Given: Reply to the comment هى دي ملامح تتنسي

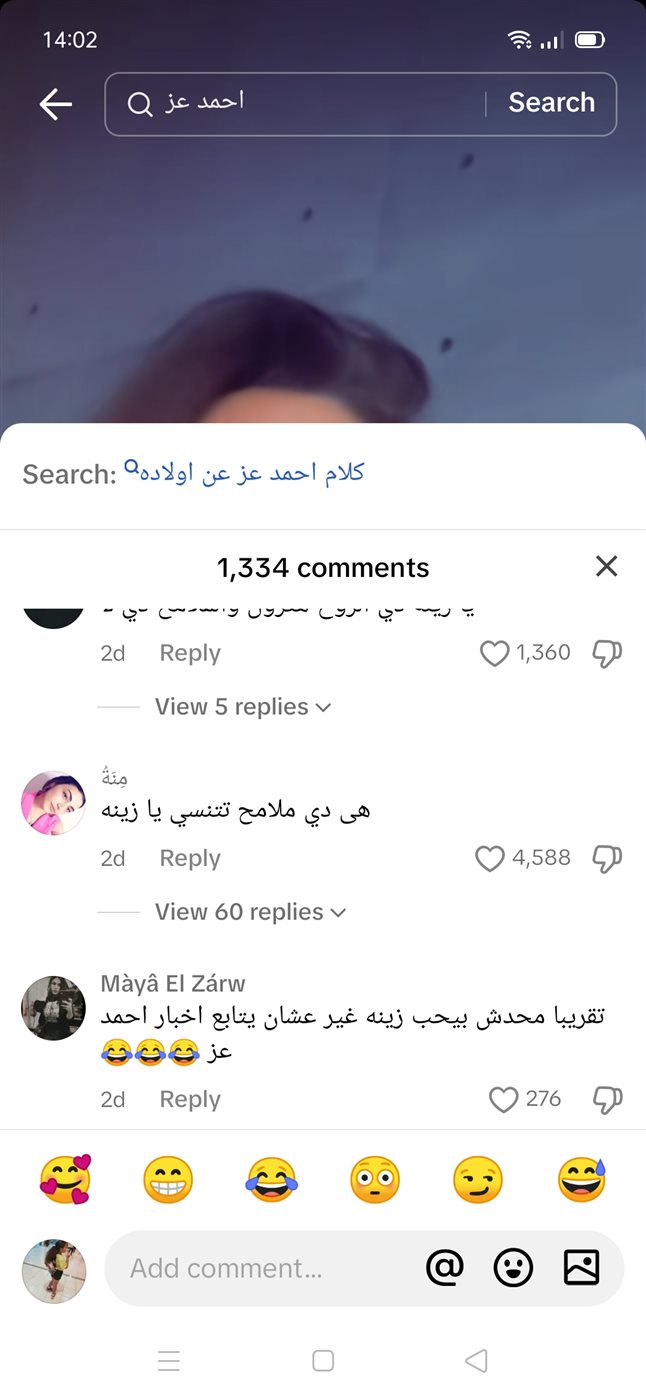Looking at the screenshot, I should [x=190, y=858].
